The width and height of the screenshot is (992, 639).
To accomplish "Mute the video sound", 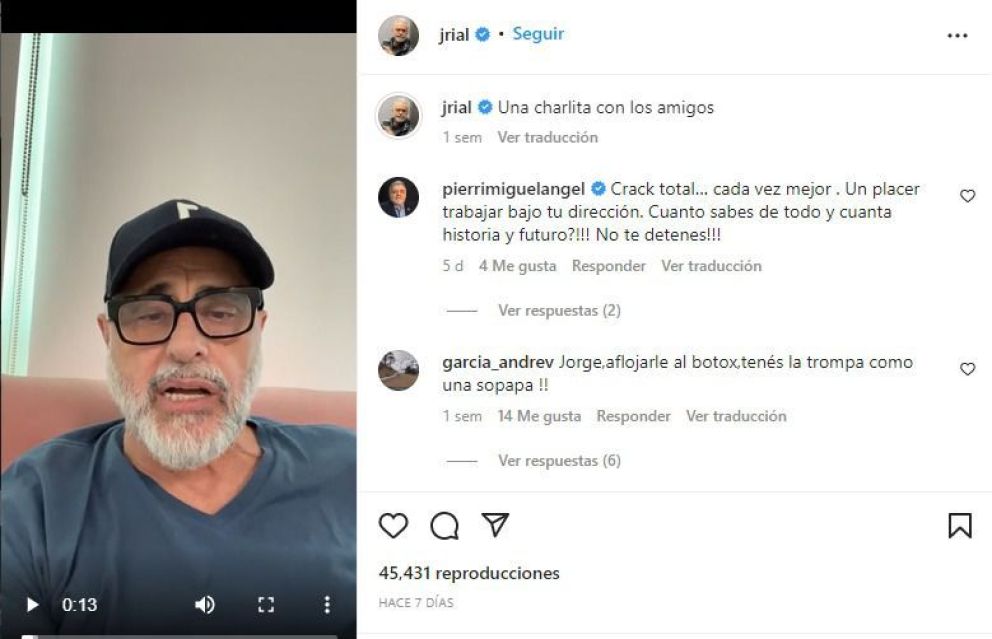I will point(204,605).
